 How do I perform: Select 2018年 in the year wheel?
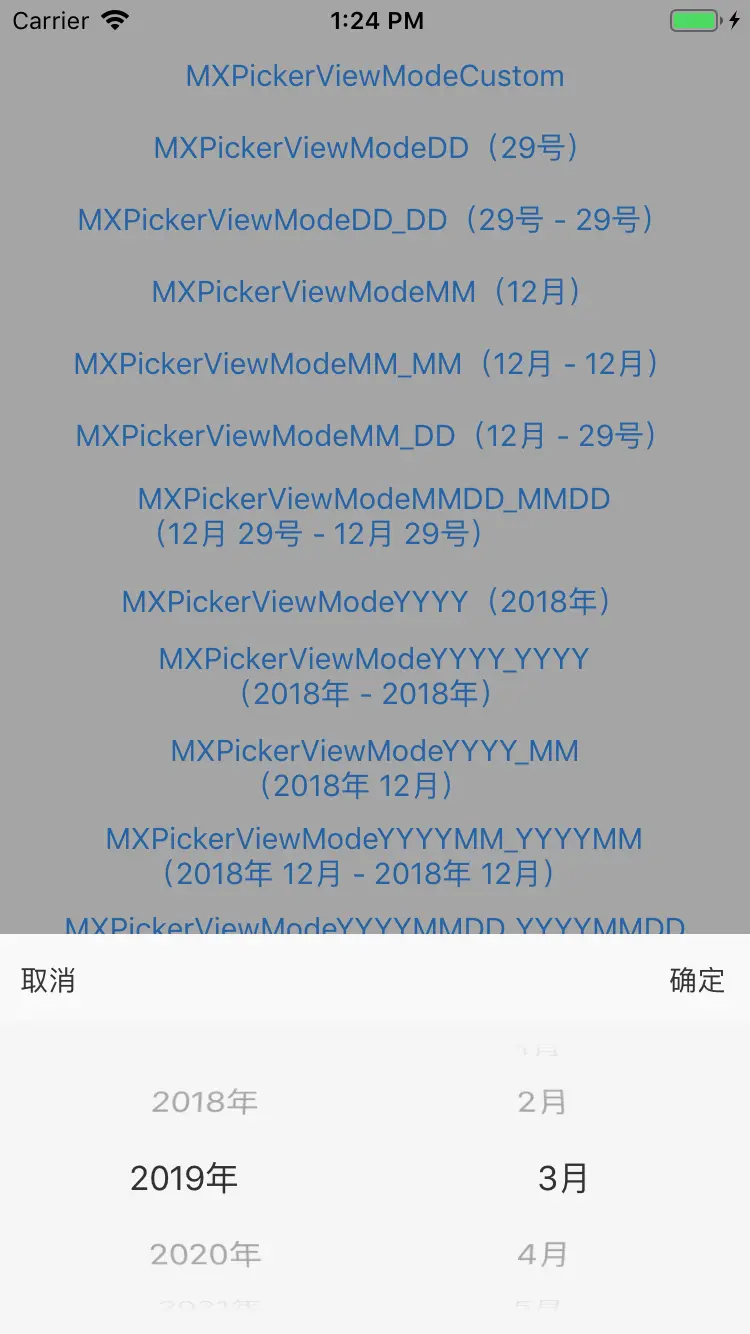(205, 1102)
